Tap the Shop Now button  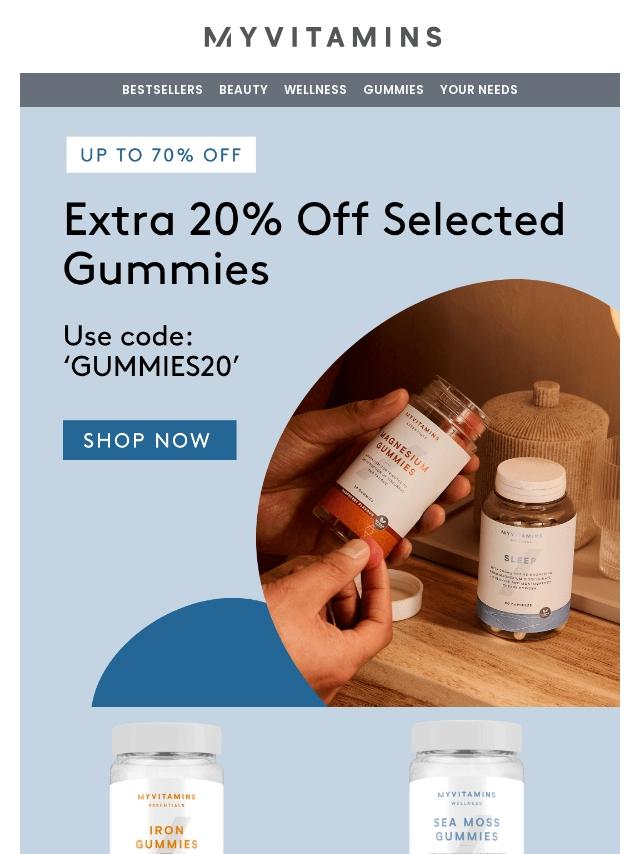(150, 440)
